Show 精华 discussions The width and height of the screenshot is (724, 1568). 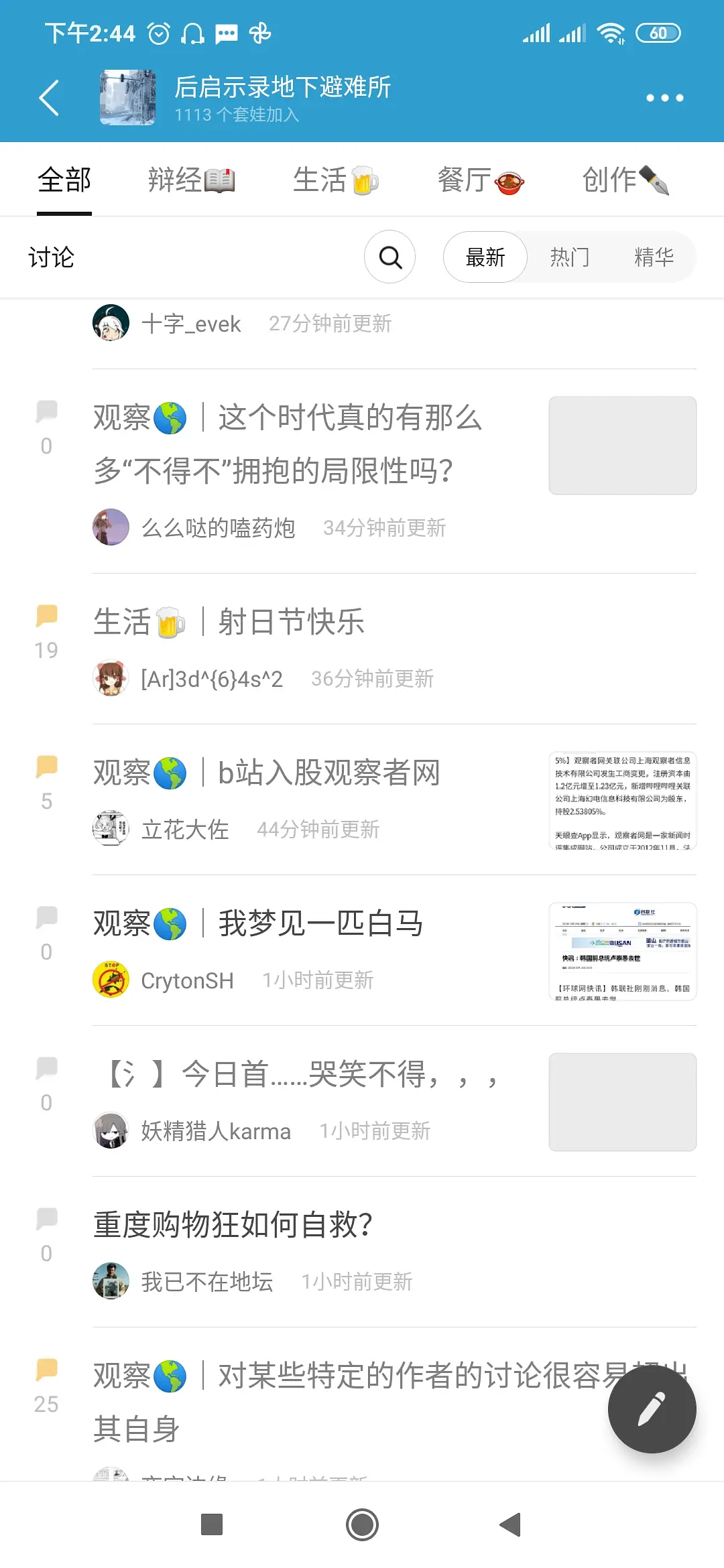click(654, 257)
